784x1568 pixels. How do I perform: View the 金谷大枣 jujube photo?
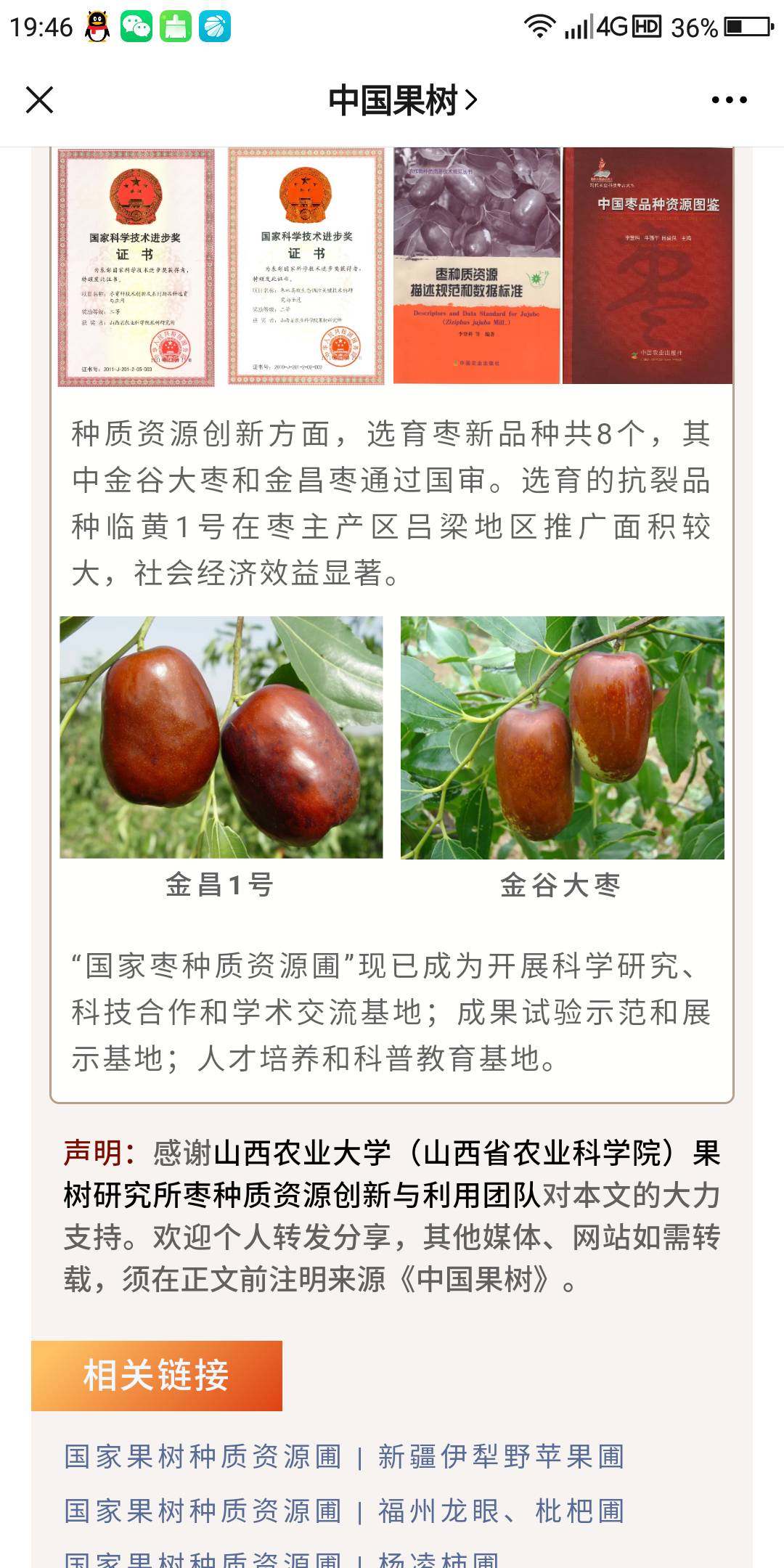tap(563, 738)
